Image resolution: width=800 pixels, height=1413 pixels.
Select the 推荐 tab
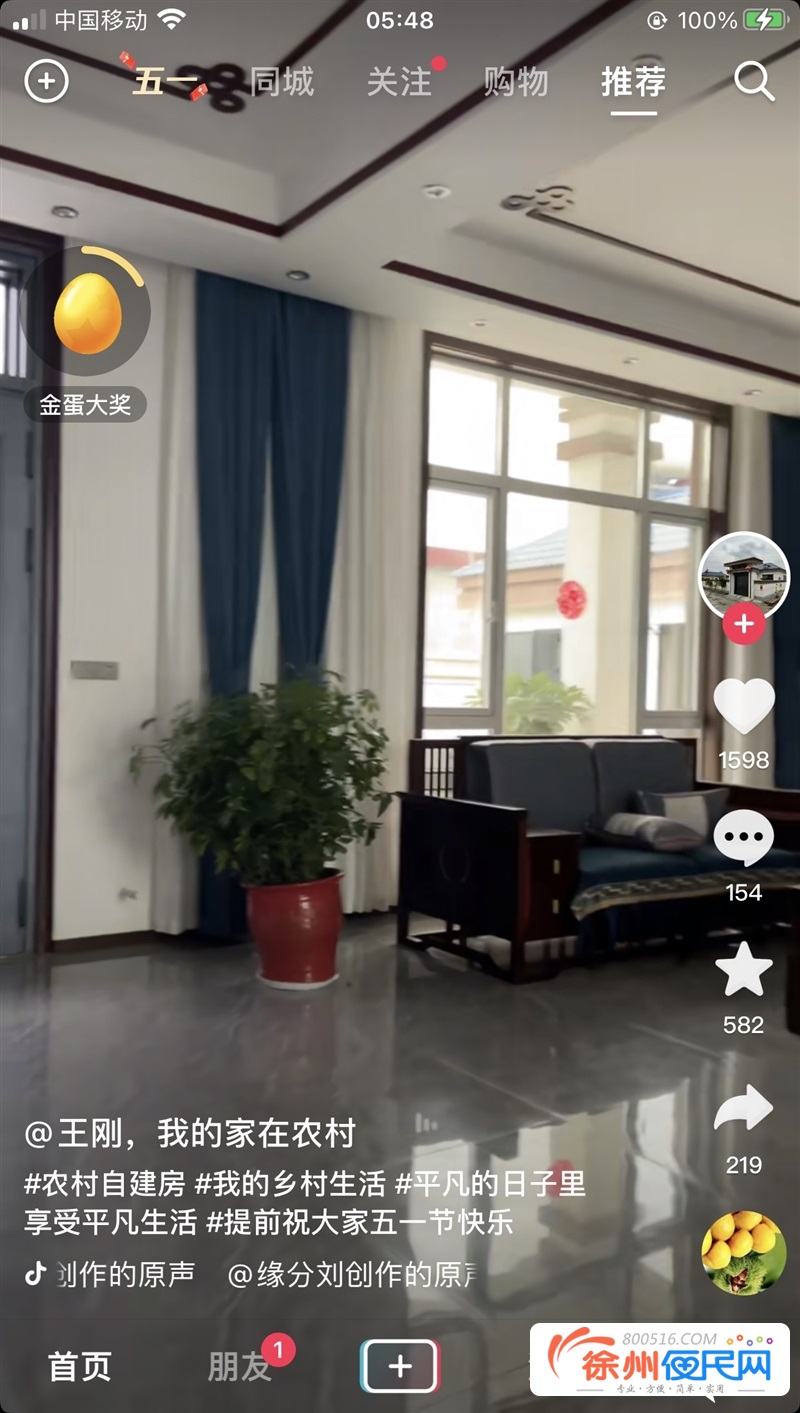(x=633, y=81)
